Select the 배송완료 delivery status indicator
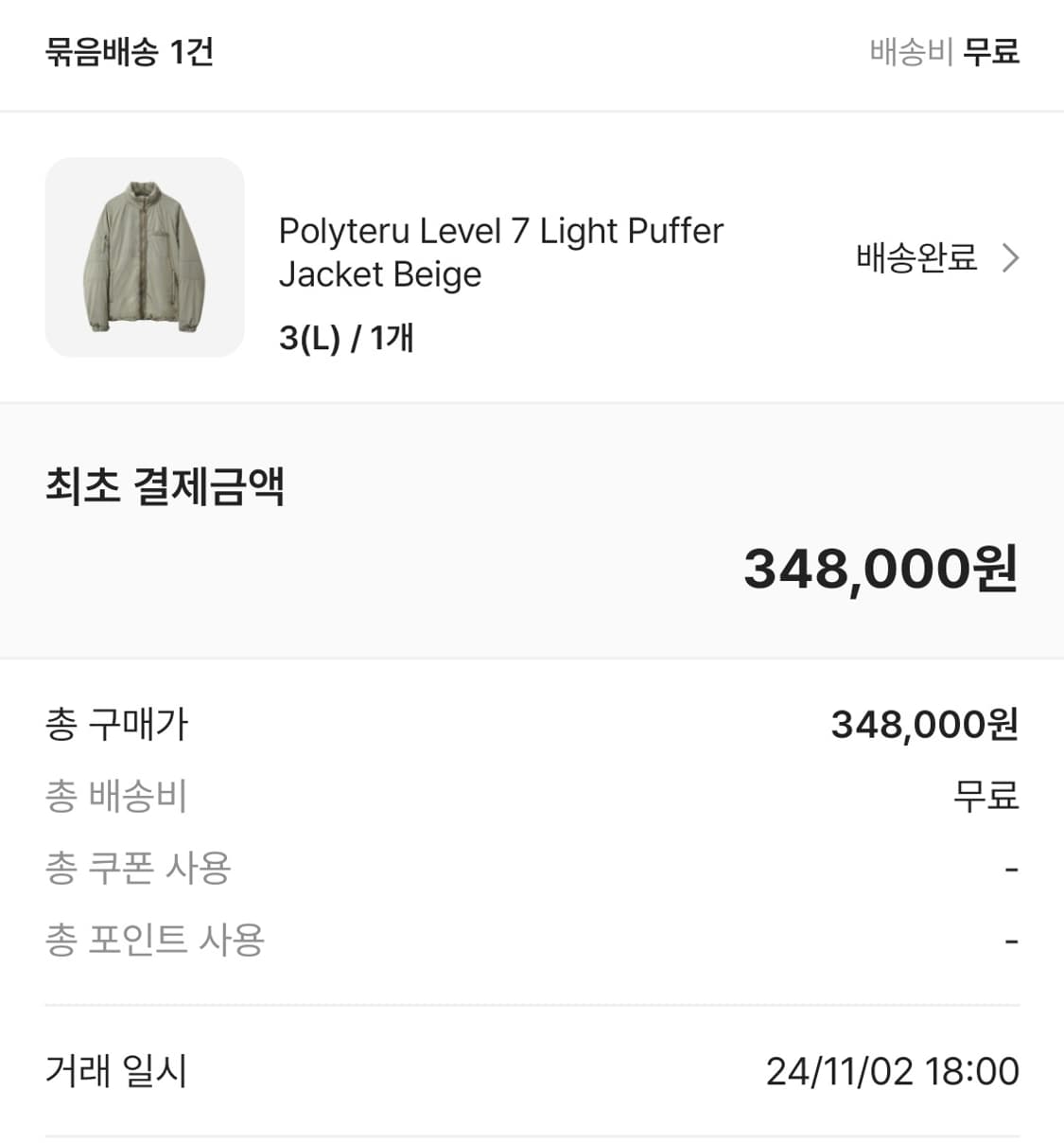 (x=914, y=257)
